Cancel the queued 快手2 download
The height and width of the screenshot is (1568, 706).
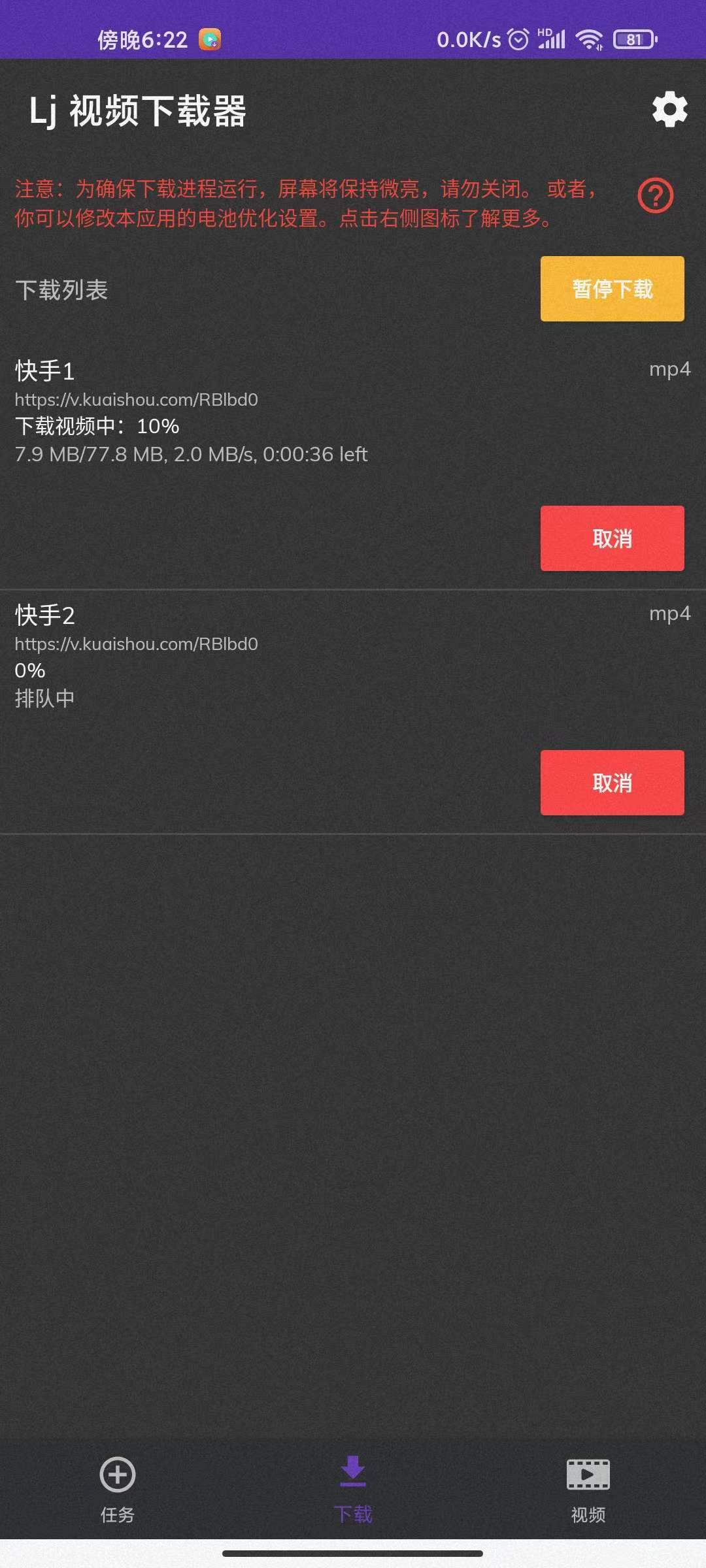612,783
